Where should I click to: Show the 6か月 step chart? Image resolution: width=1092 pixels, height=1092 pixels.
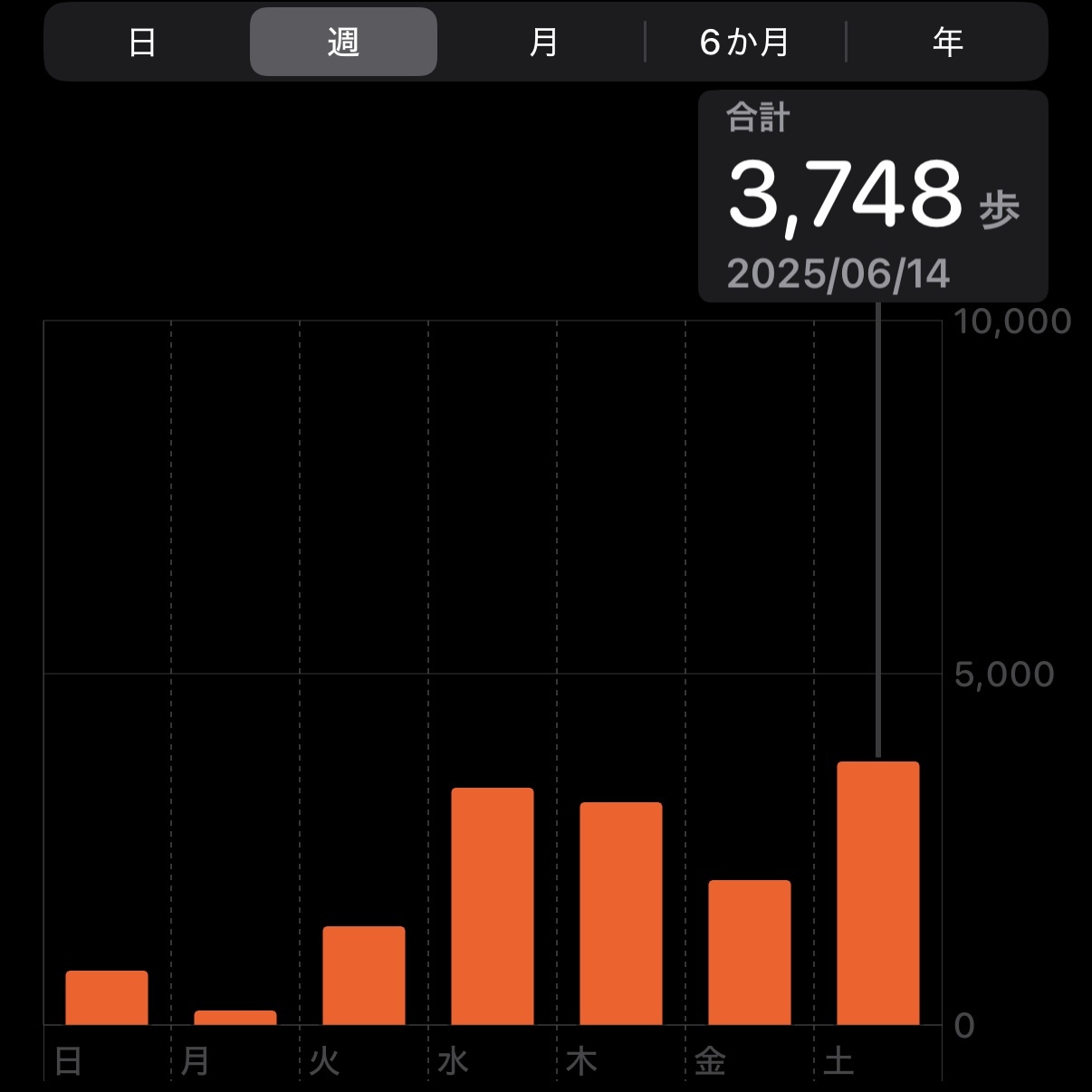coord(744,43)
